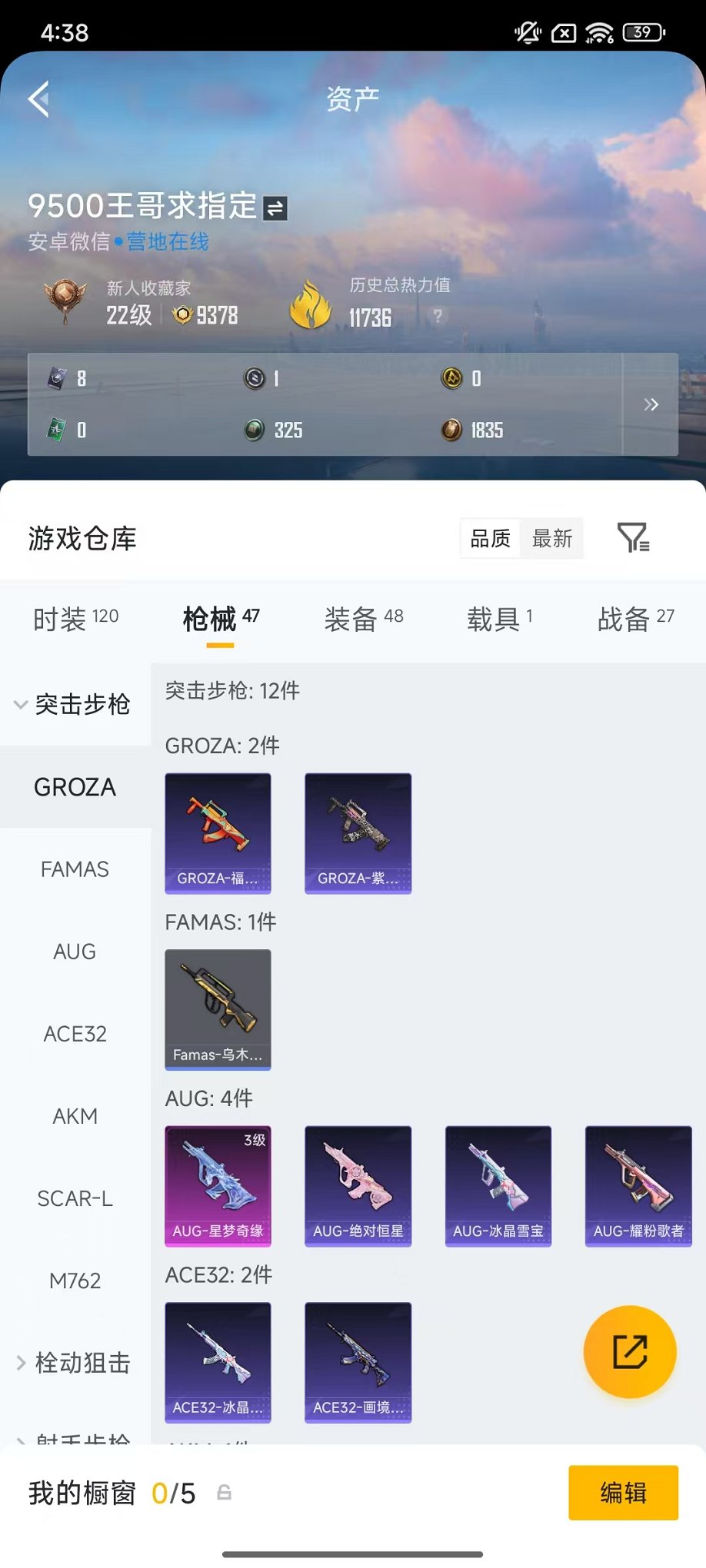Open the 历史总热力值 help question mark
Image resolution: width=706 pixels, height=1568 pixels.
click(438, 316)
